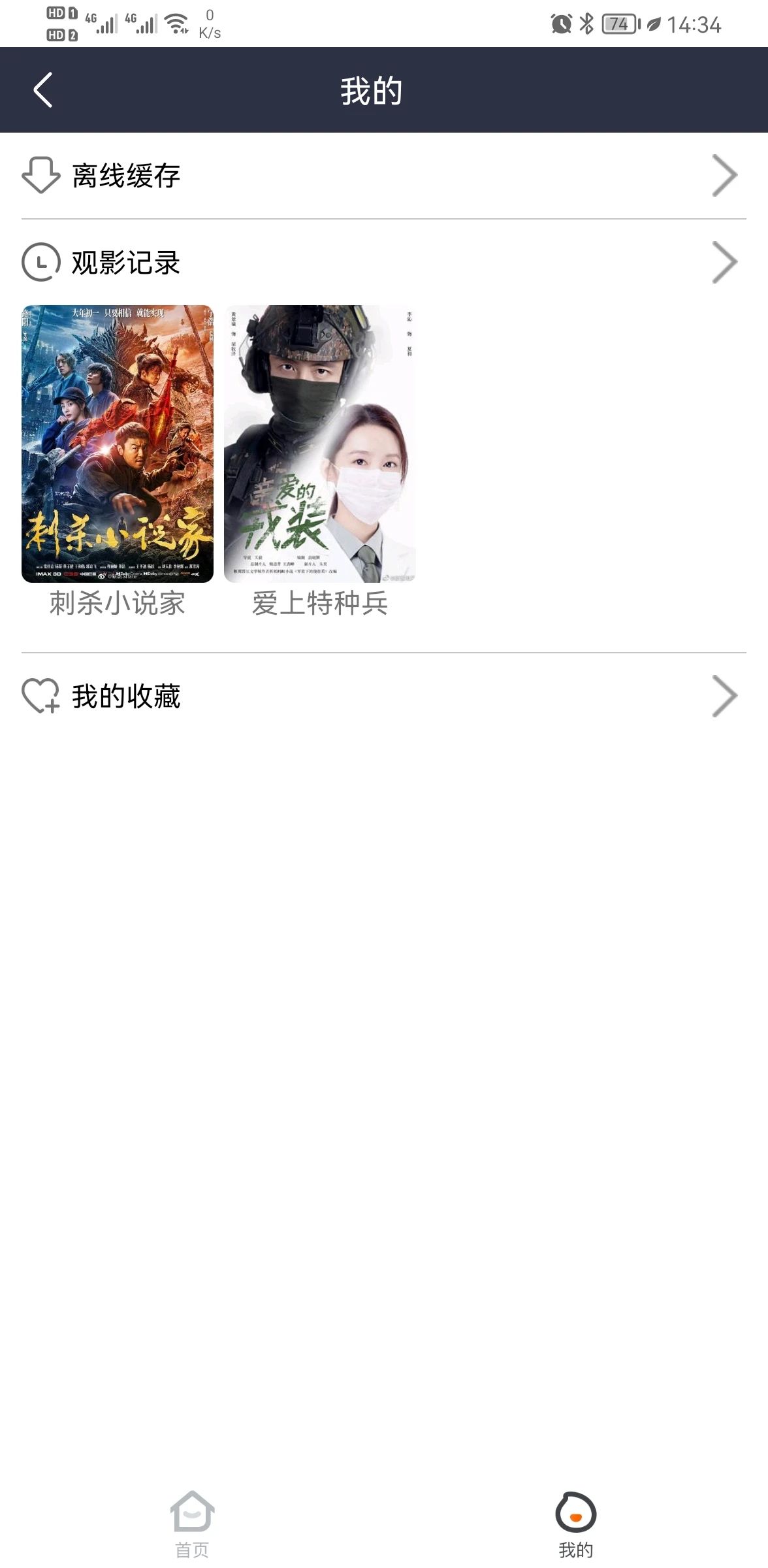The width and height of the screenshot is (768, 1568).
Task: Check the battery indicator showing 74
Action: (x=619, y=24)
